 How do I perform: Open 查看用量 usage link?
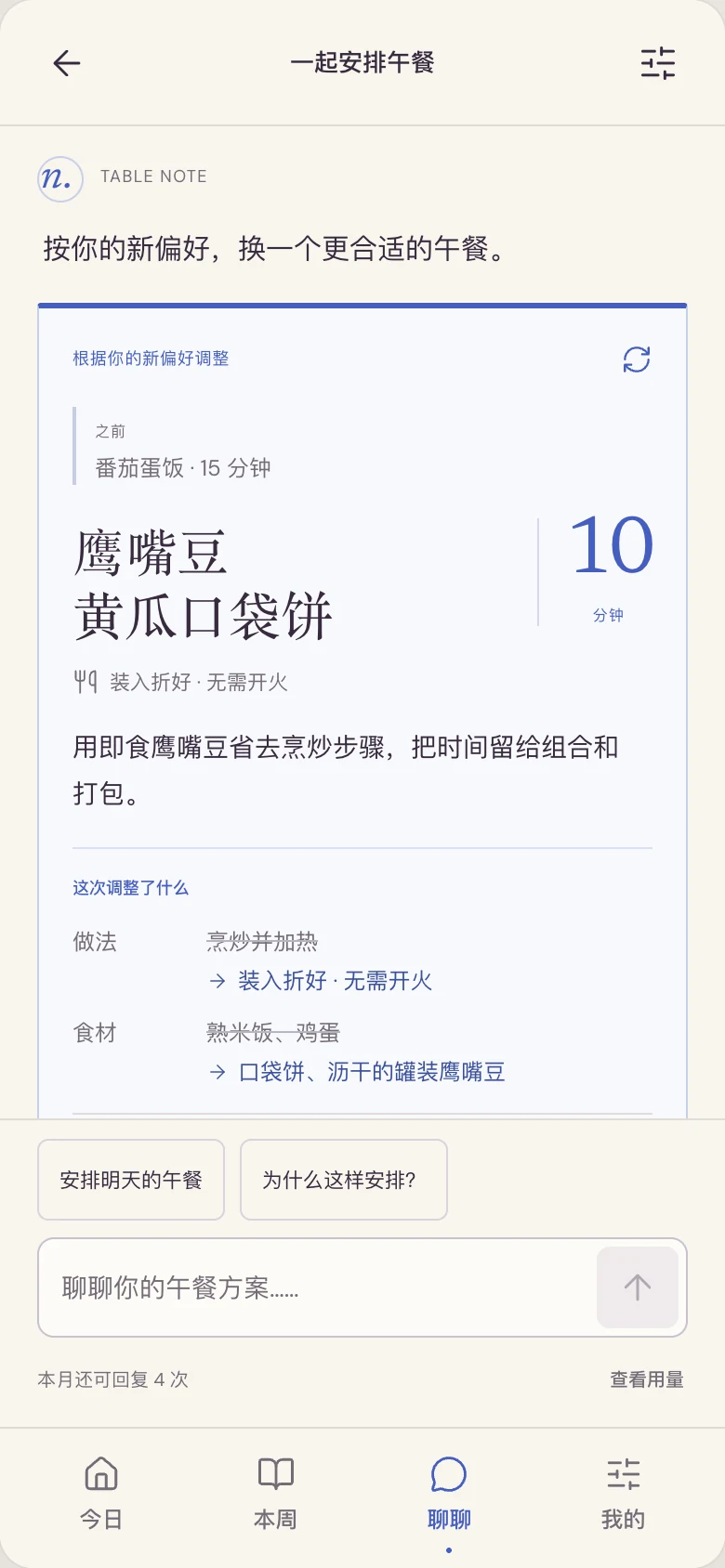[647, 1379]
